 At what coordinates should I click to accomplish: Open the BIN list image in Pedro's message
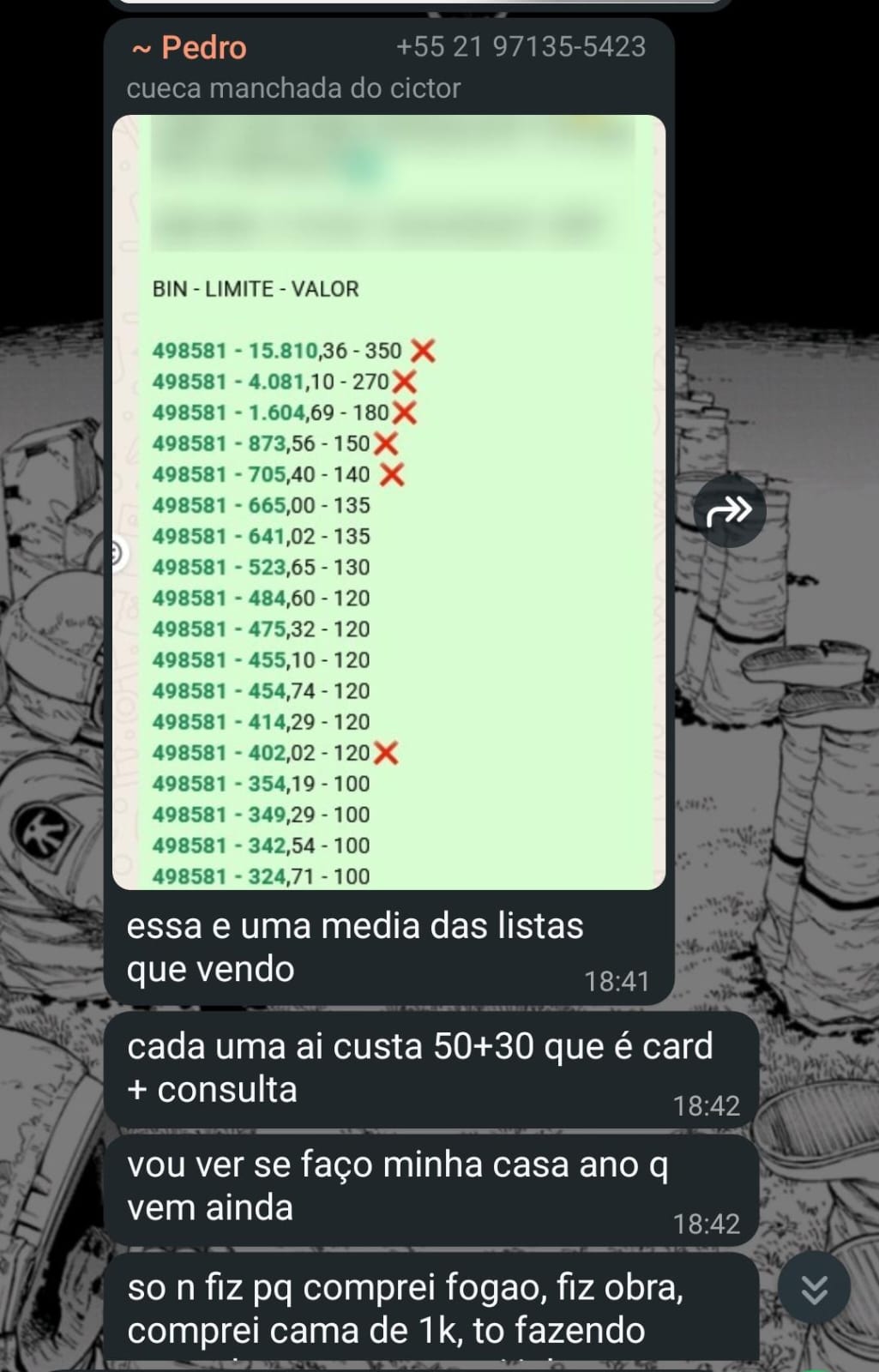[x=388, y=502]
